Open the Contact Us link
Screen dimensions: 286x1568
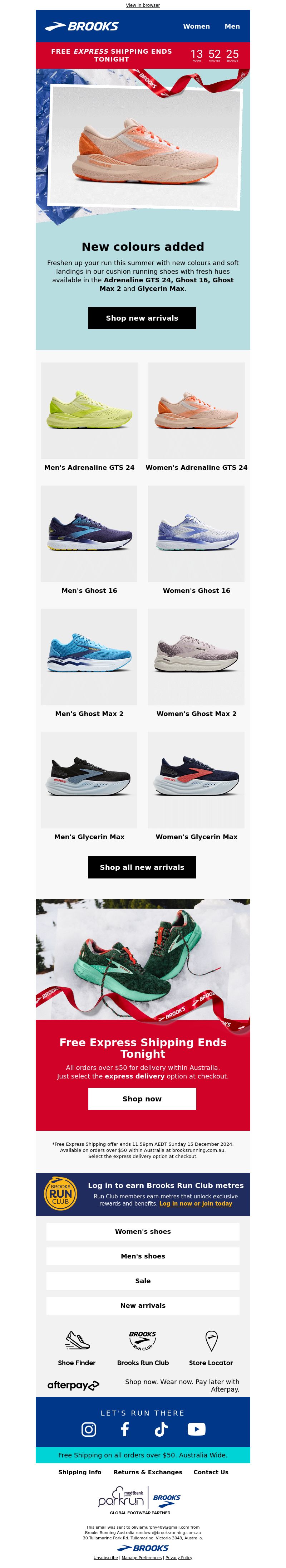point(211,1472)
